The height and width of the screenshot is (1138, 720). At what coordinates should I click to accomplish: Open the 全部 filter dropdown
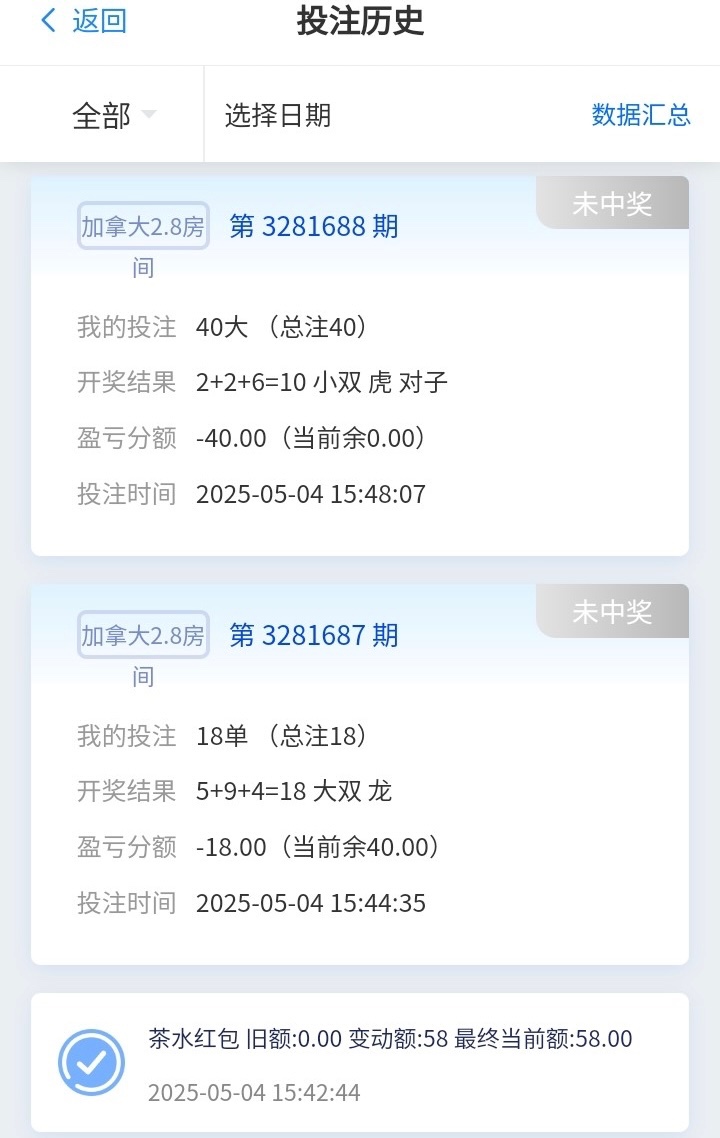(x=113, y=116)
